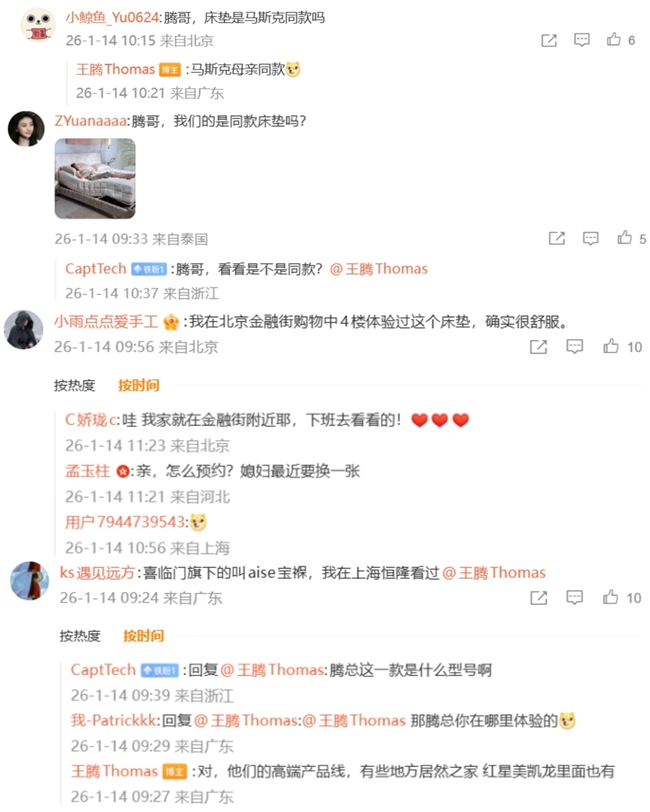
Task: Open the bed photo in ZYuanaaaa's comment
Action: click(x=95, y=178)
